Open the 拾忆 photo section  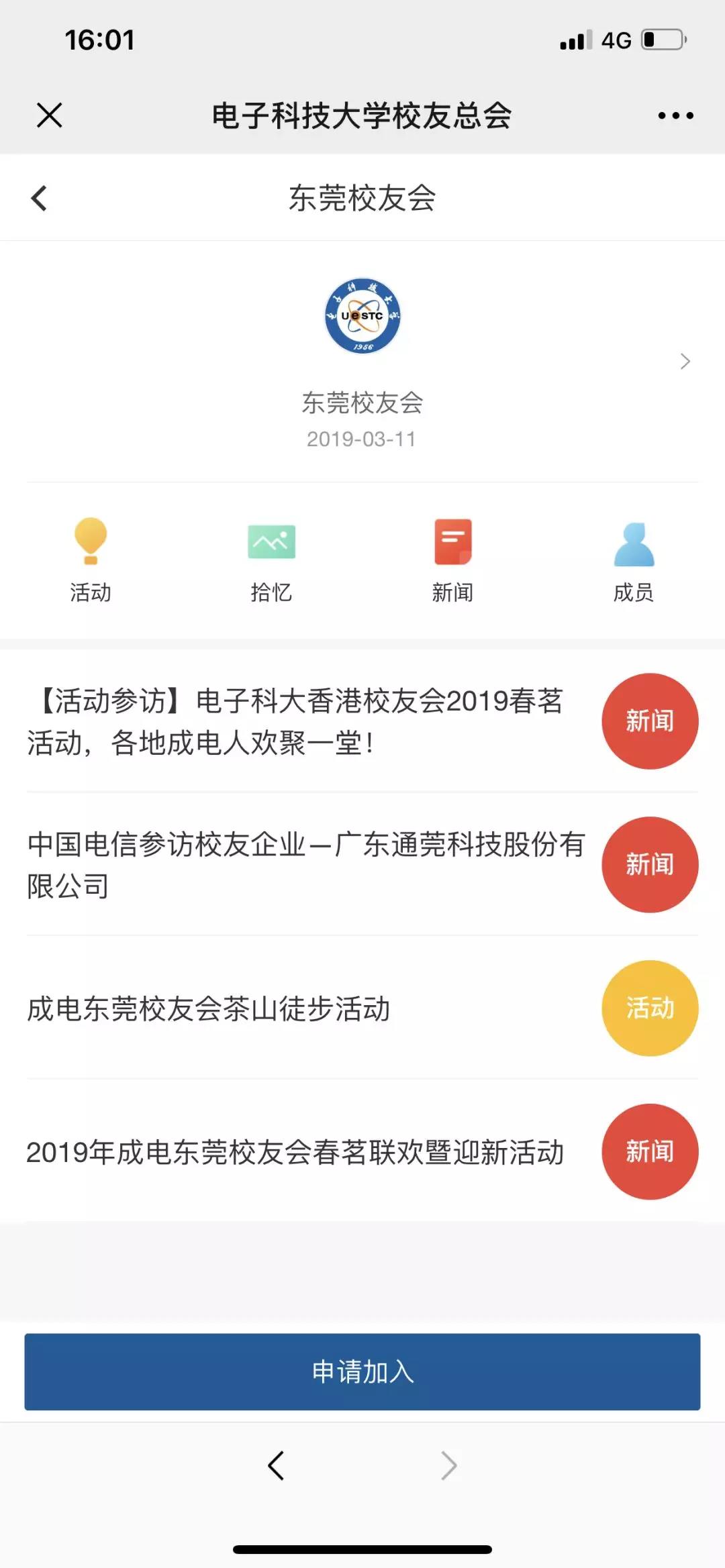(271, 560)
